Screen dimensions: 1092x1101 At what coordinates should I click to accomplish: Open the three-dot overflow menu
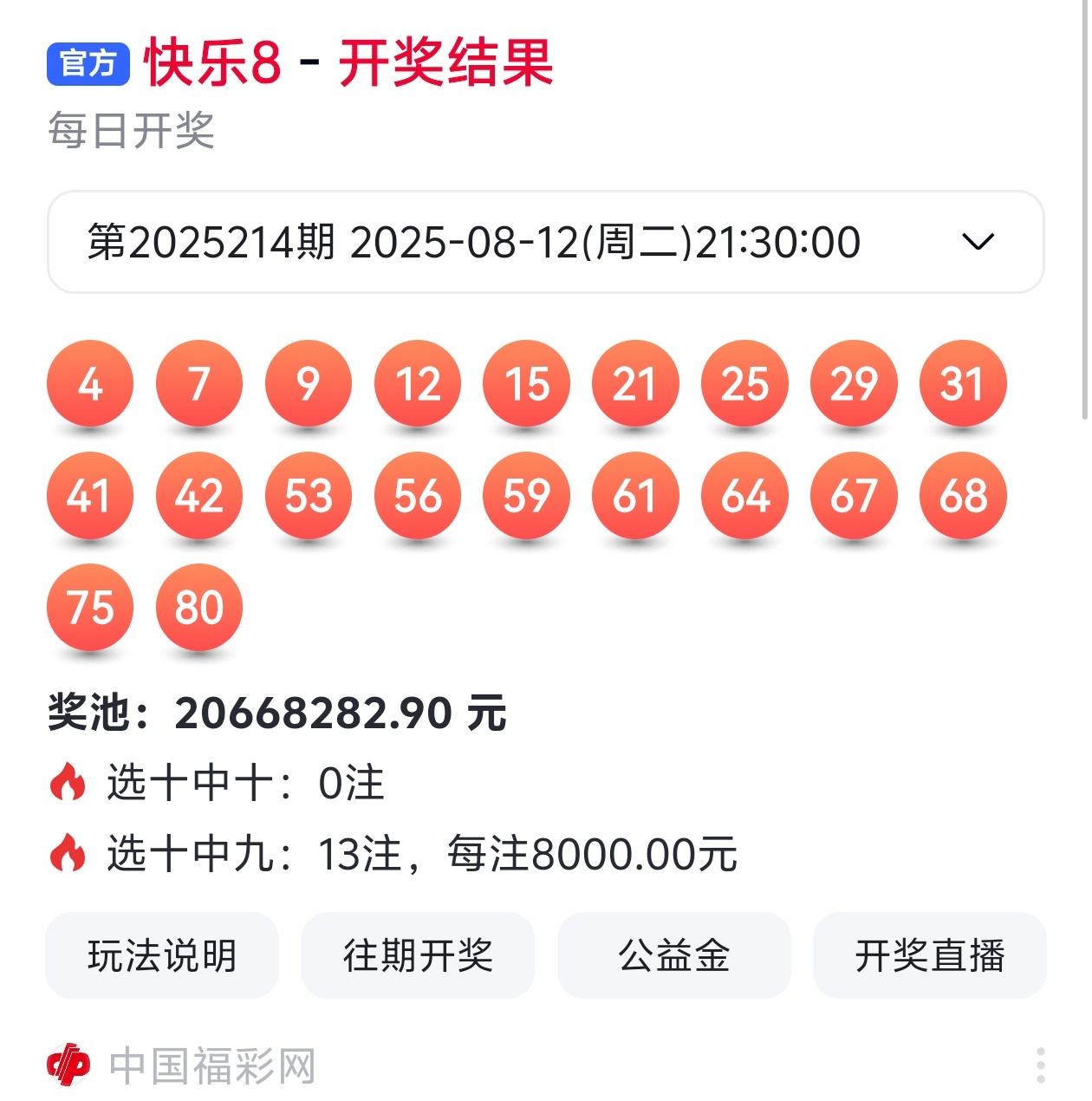coord(1040,1065)
